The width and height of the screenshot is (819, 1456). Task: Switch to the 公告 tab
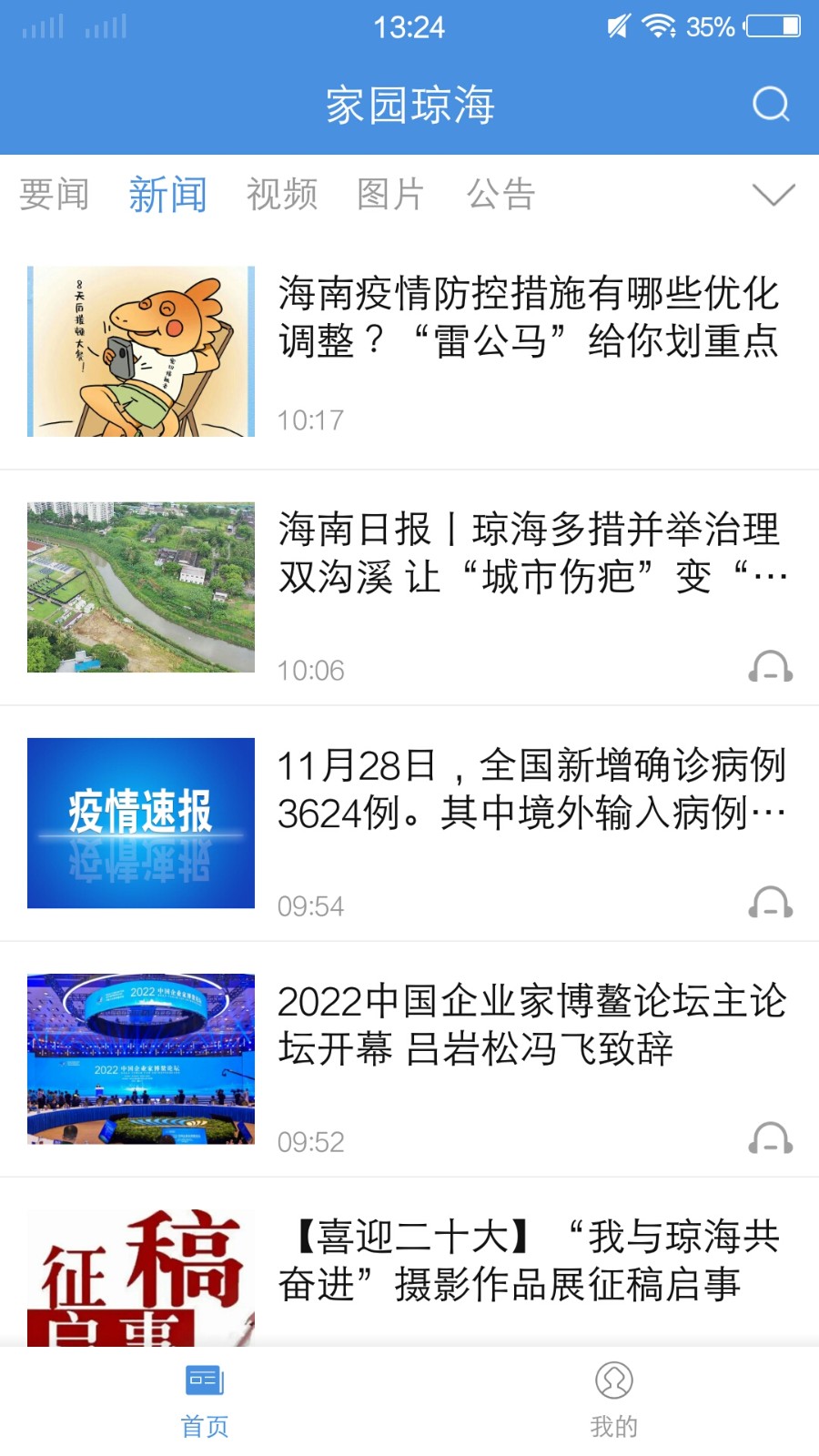[501, 194]
